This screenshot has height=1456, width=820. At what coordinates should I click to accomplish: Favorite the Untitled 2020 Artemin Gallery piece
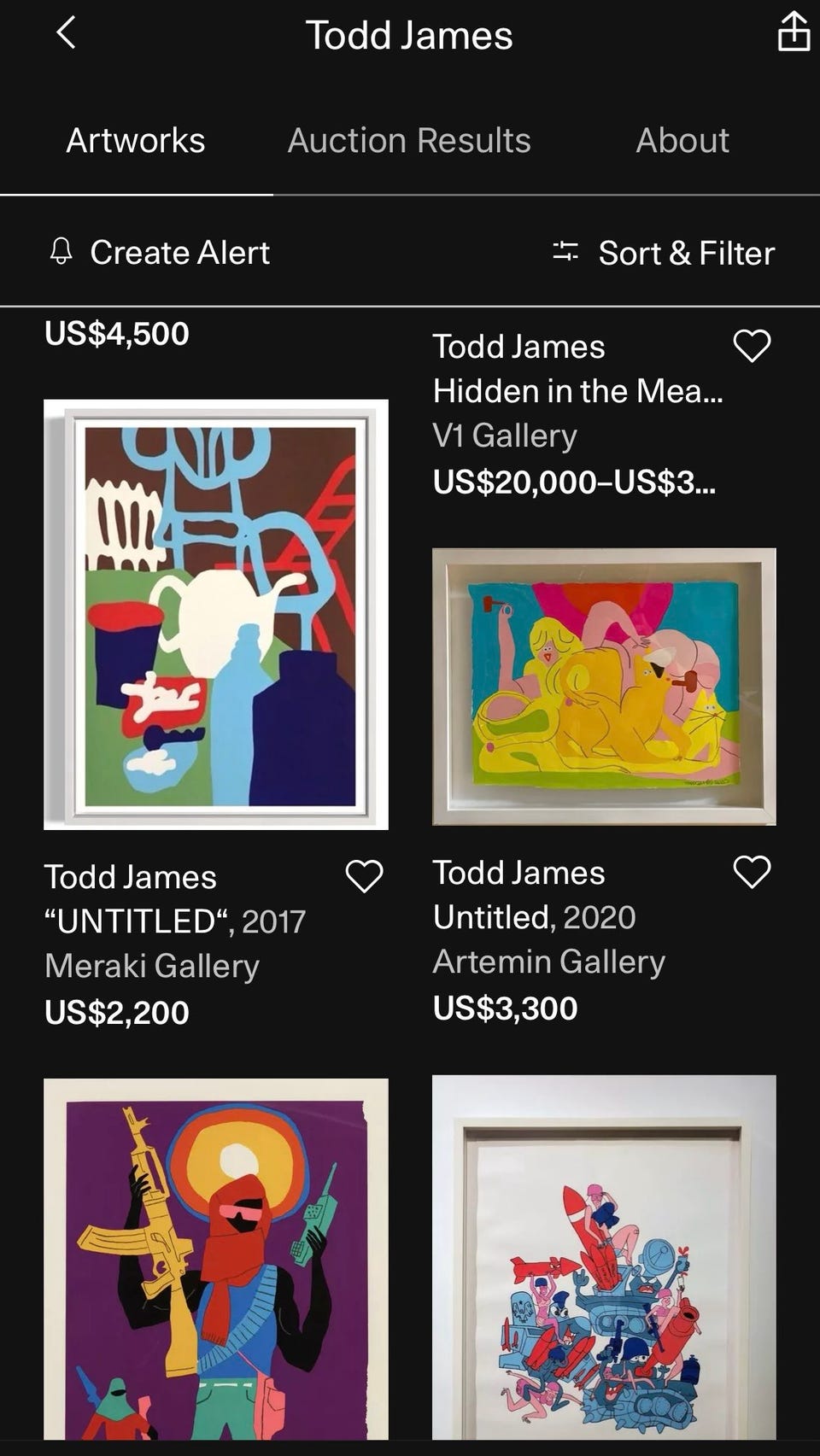tap(752, 872)
